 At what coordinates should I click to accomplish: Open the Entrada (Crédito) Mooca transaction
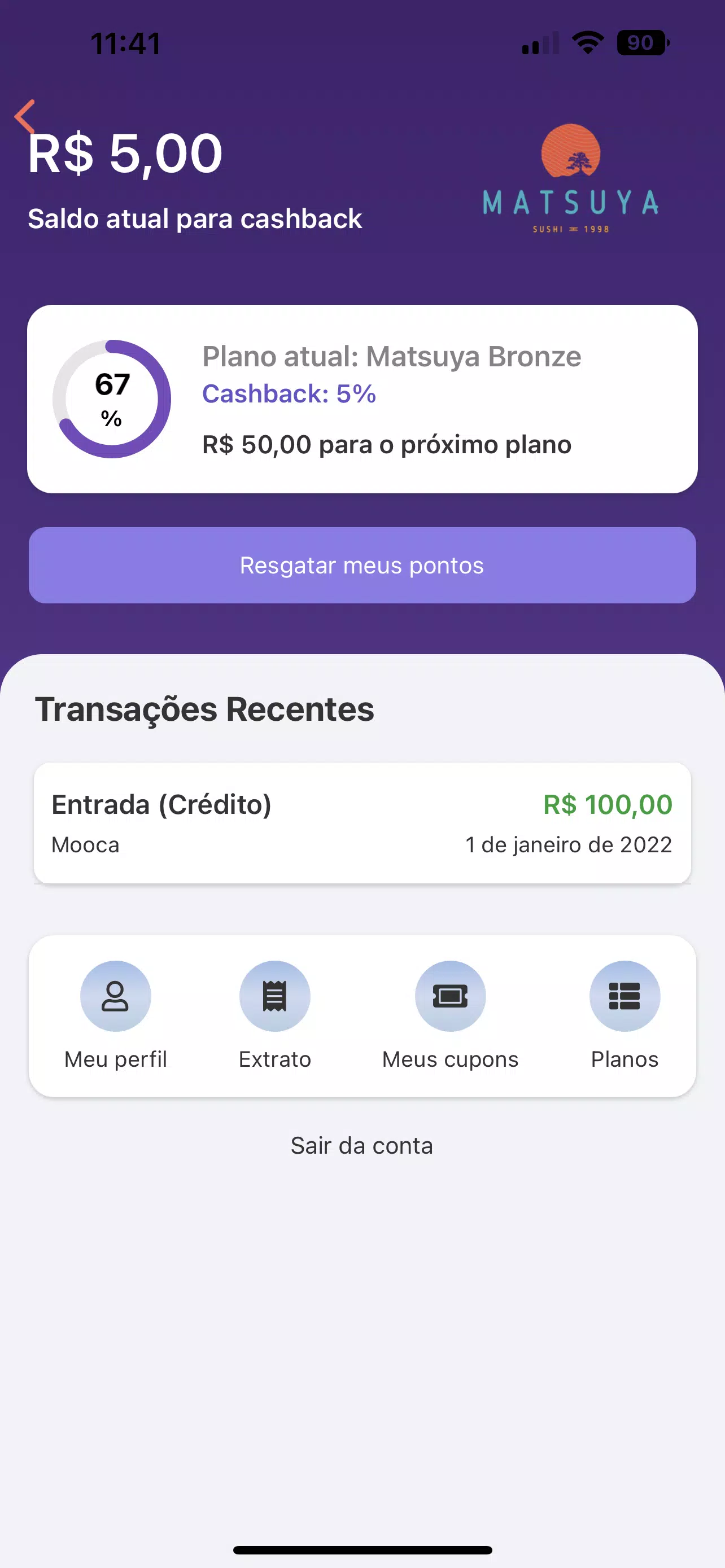tap(362, 822)
